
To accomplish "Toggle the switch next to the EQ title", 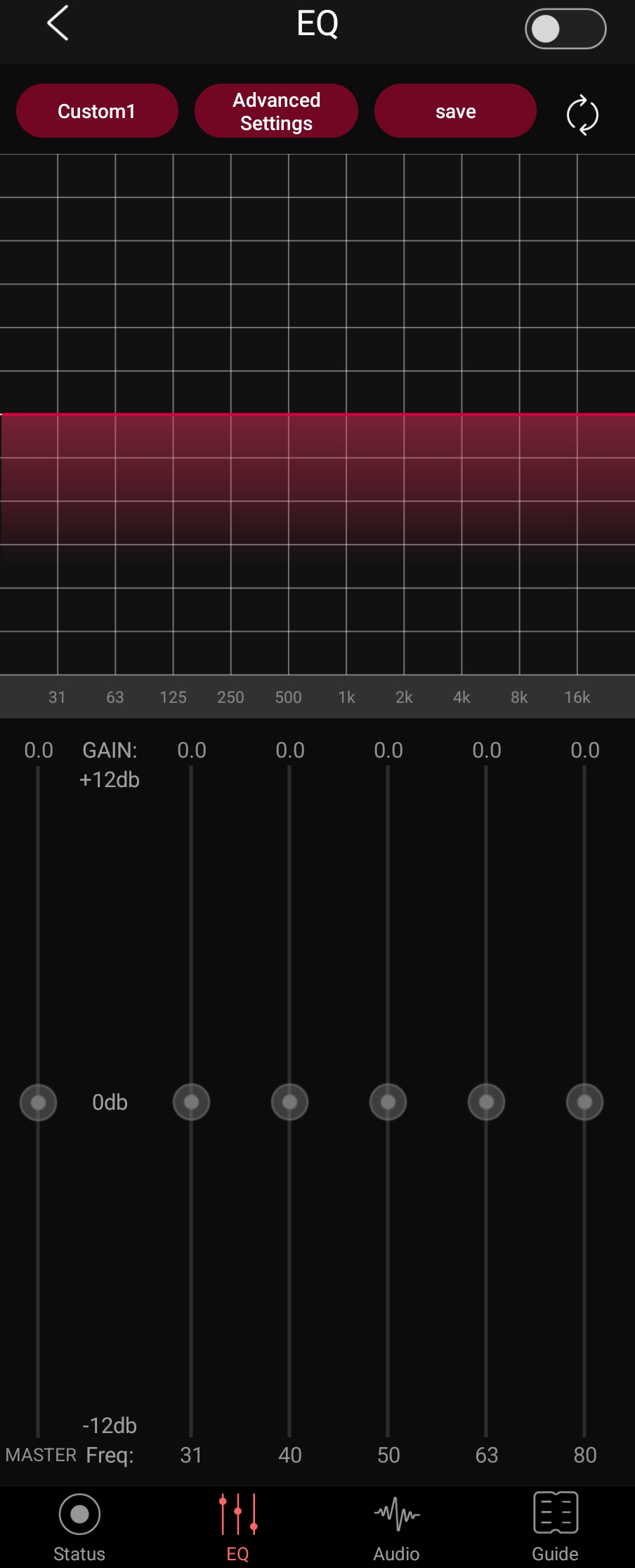I will click(565, 29).
